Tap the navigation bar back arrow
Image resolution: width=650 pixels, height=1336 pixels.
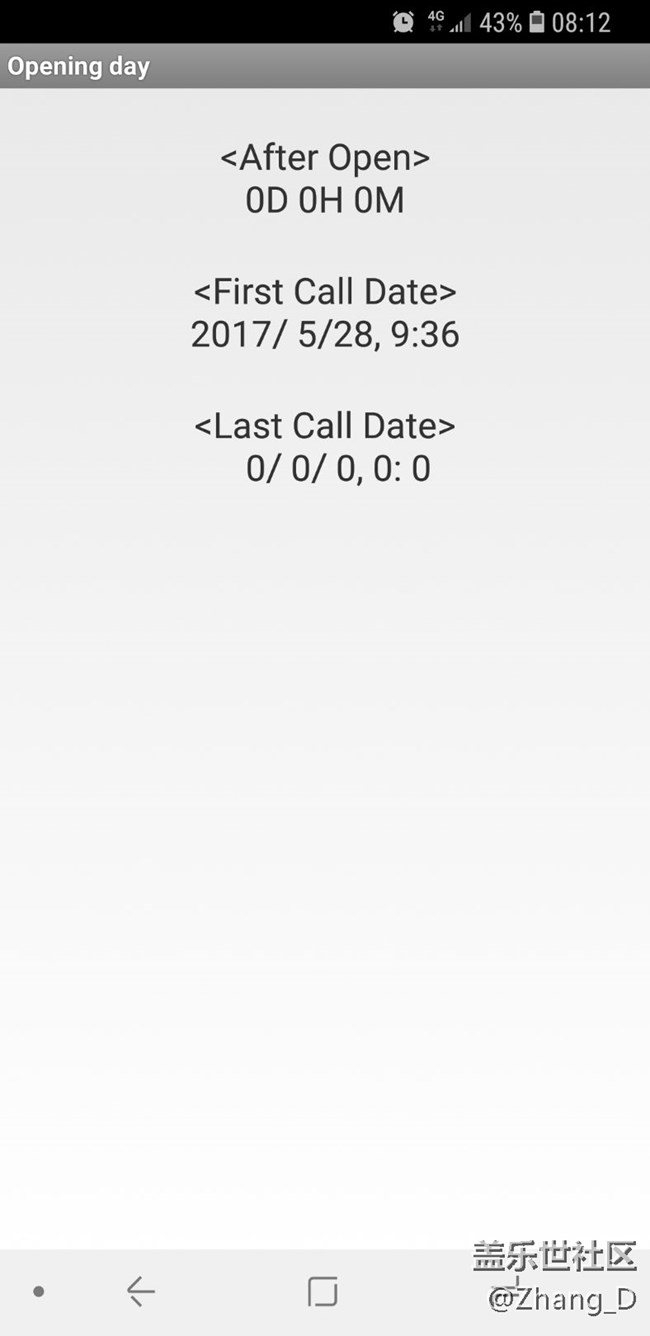point(141,1292)
